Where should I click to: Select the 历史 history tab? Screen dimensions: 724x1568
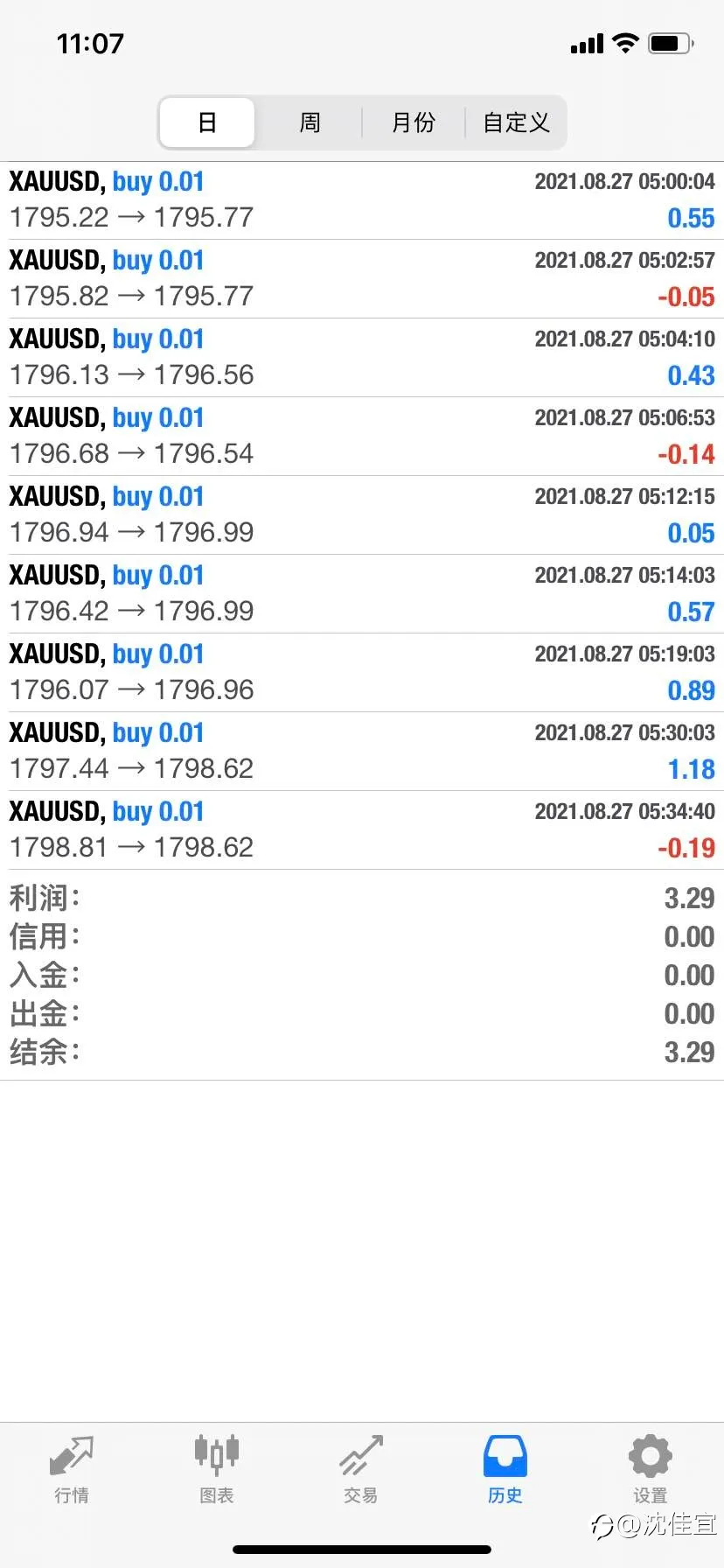click(505, 1469)
